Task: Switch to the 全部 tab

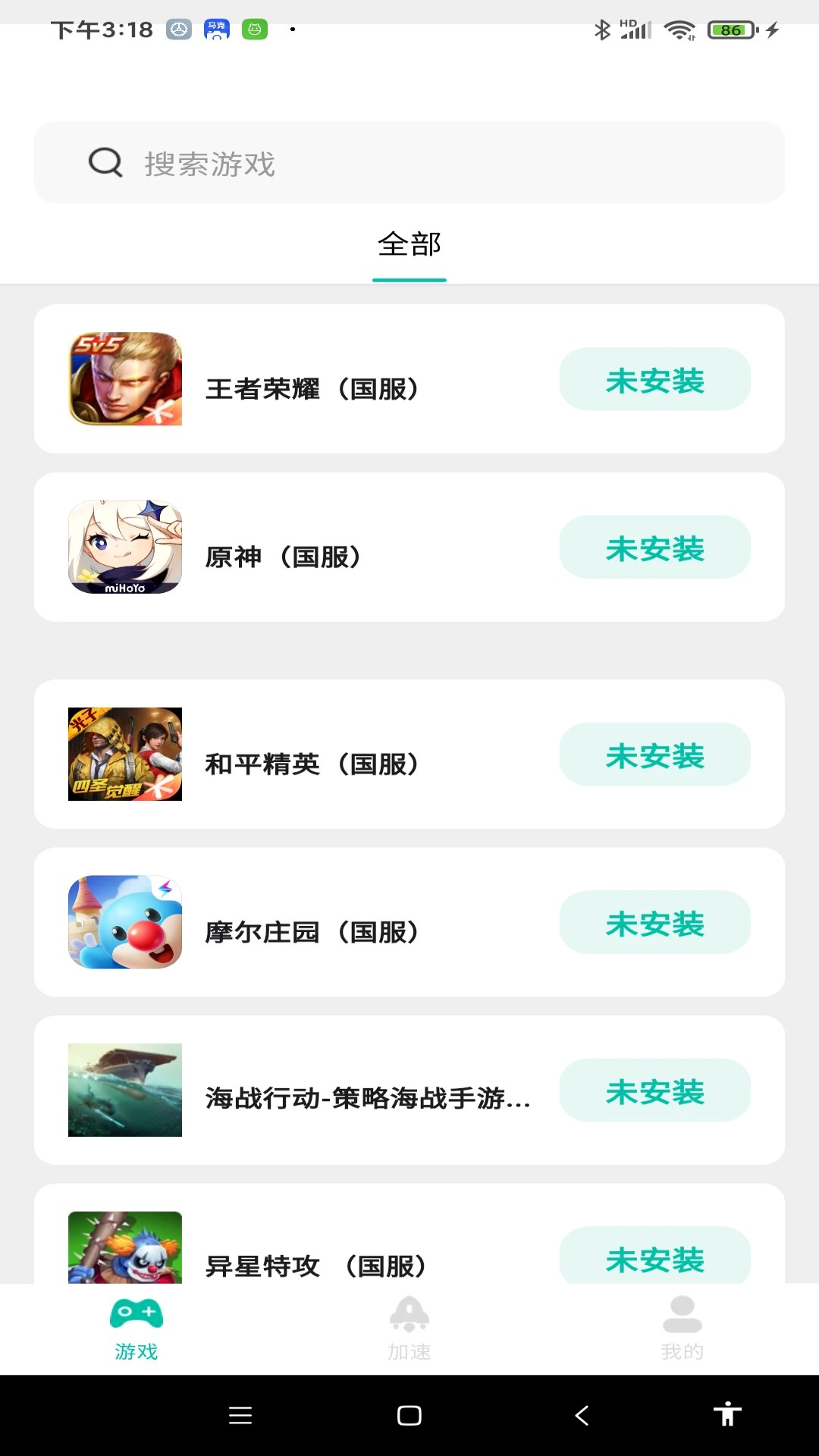Action: point(409,245)
